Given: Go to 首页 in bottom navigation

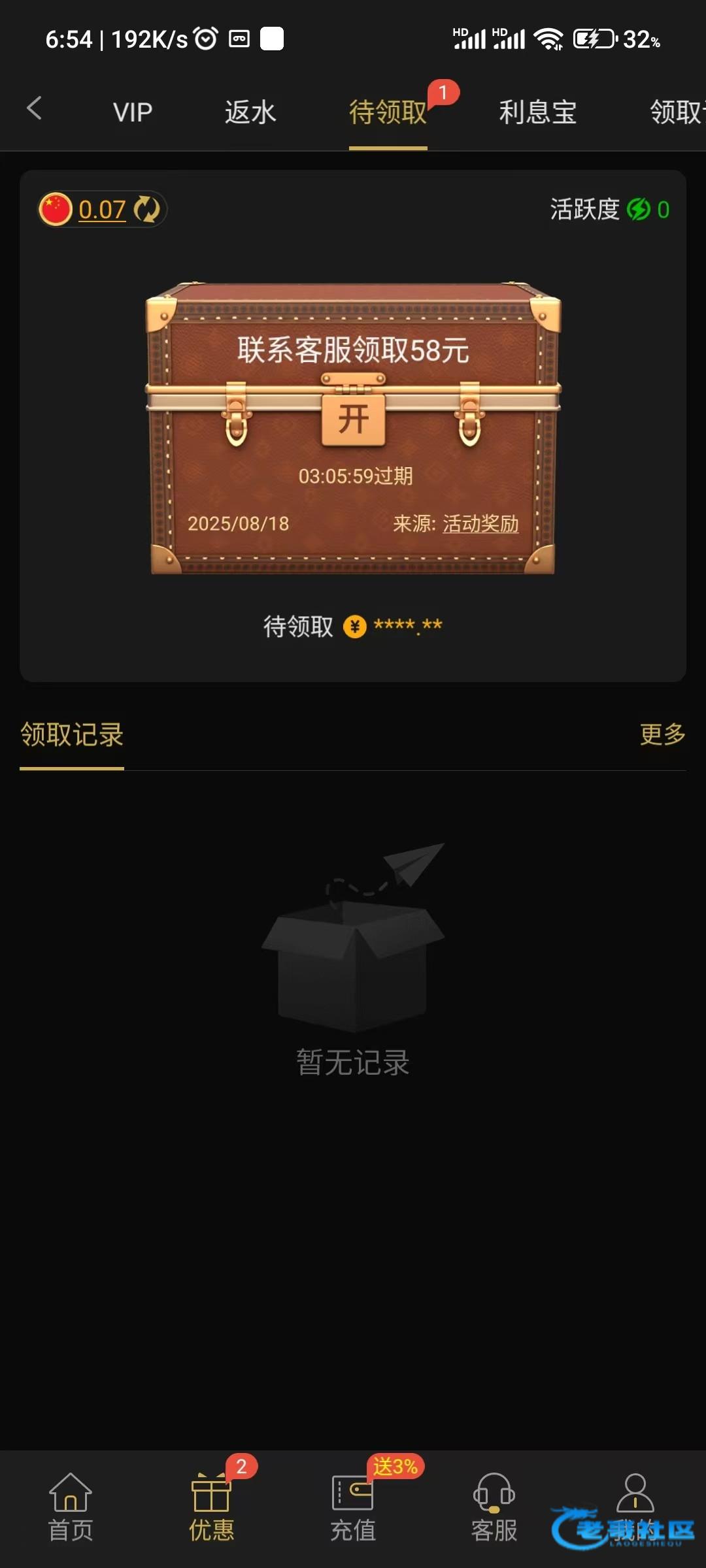Looking at the screenshot, I should point(71,1507).
